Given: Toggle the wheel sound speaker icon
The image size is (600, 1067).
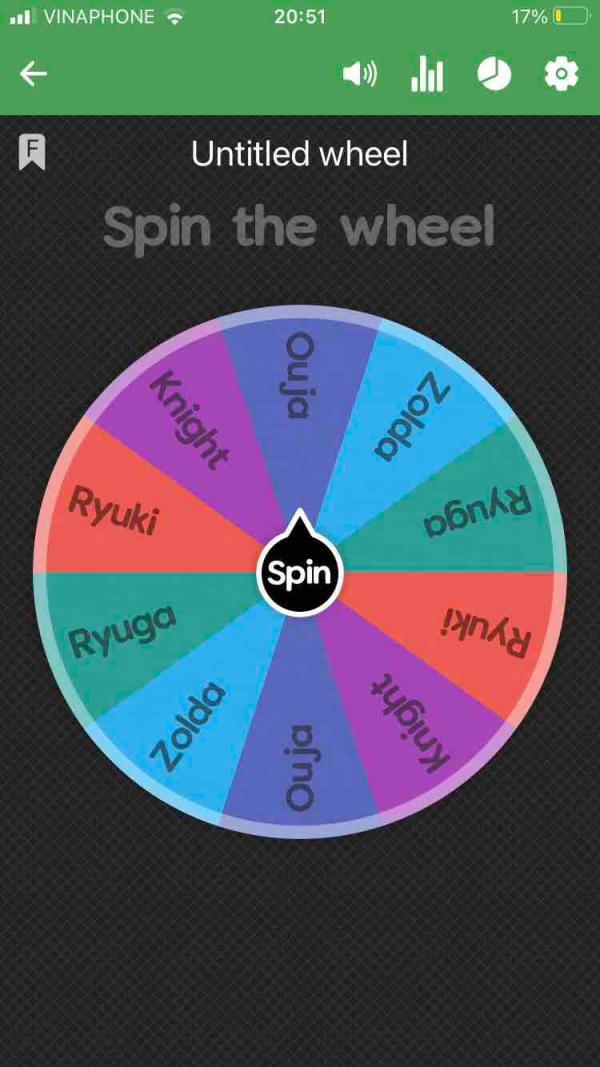Looking at the screenshot, I should (x=359, y=74).
